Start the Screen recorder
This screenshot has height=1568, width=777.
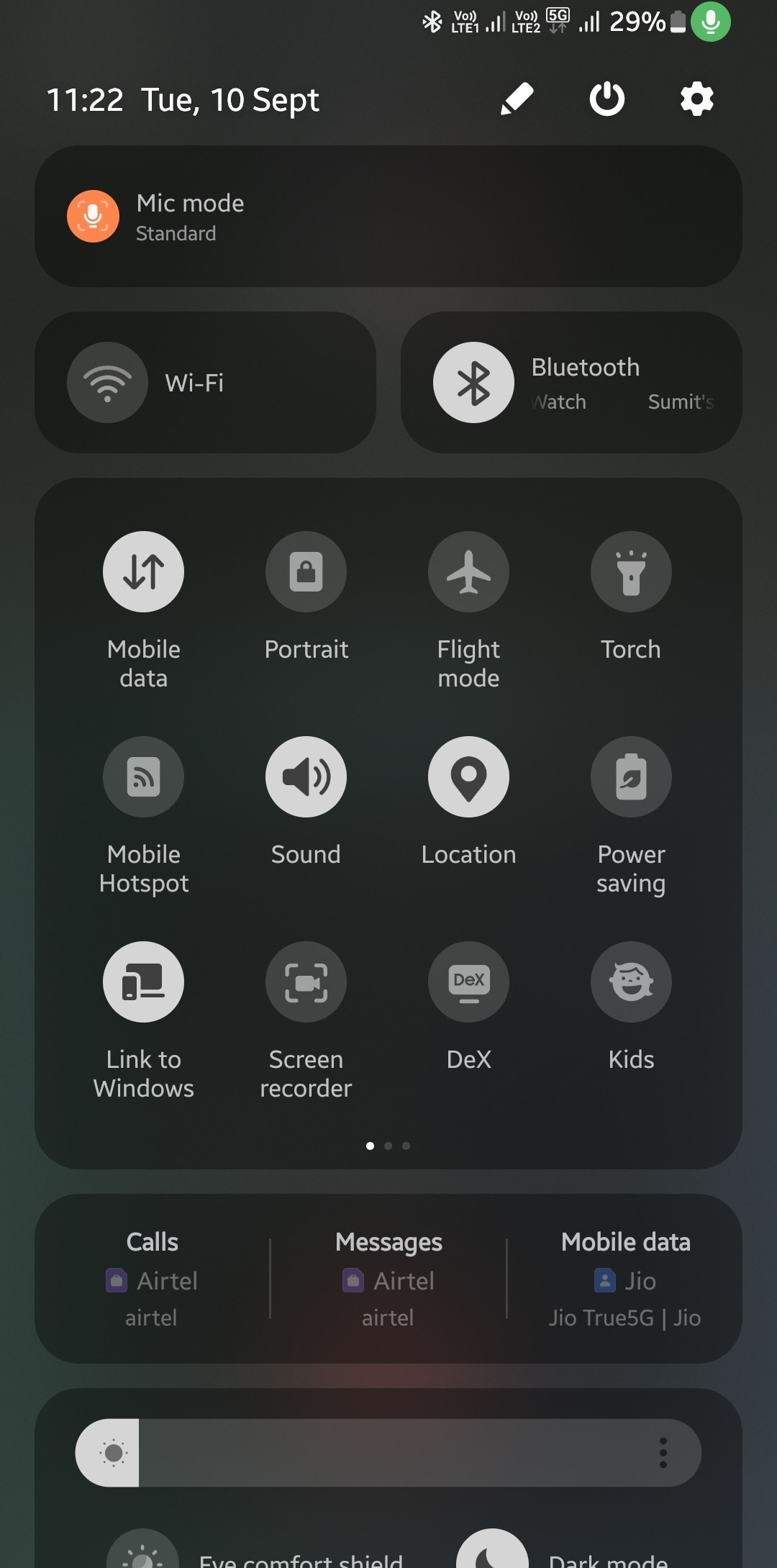click(306, 982)
